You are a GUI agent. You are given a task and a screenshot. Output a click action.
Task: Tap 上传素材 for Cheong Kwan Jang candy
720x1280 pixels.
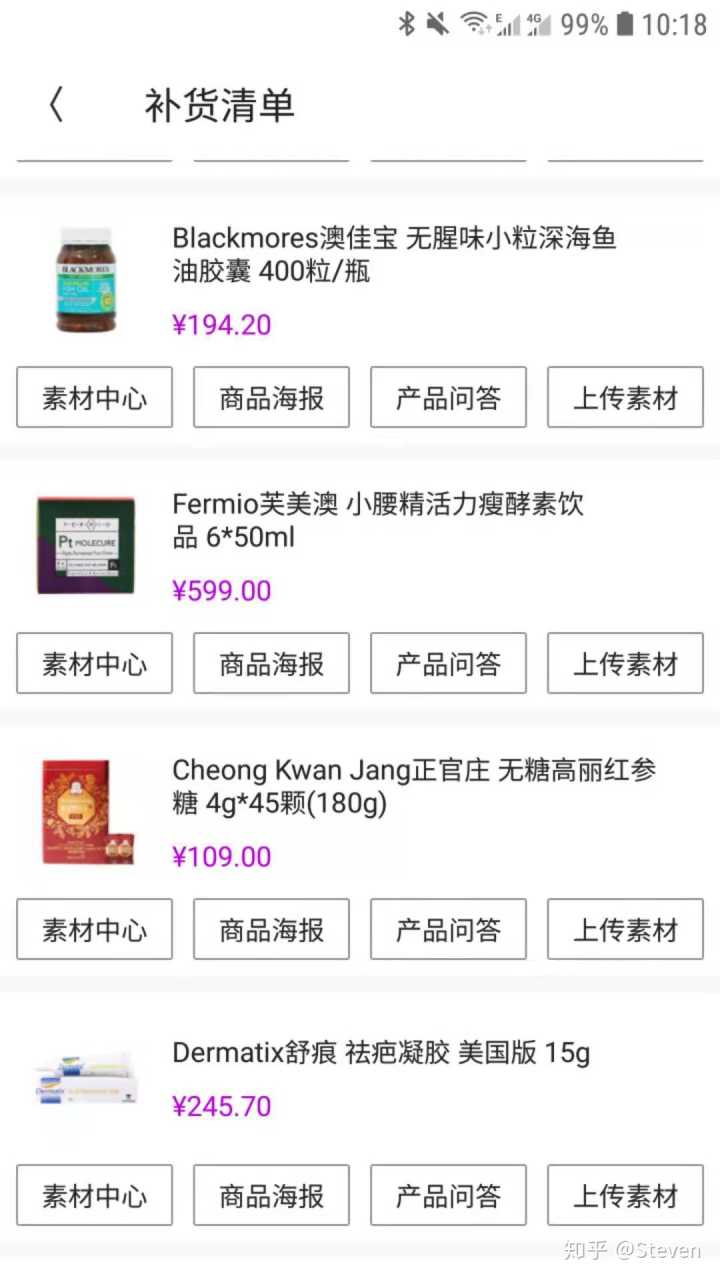[x=625, y=930]
